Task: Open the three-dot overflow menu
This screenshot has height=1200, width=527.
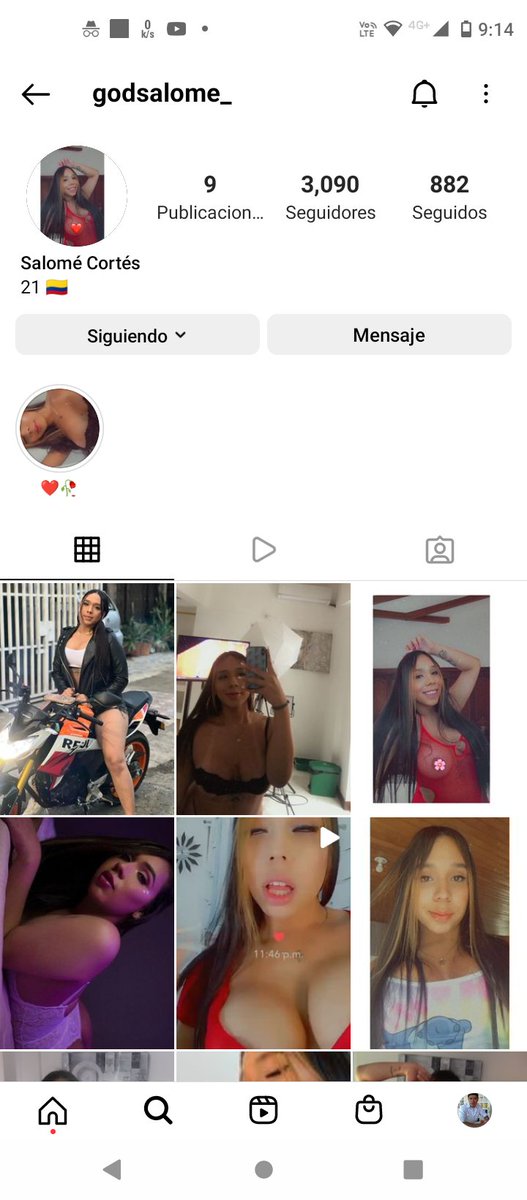Action: pyautogui.click(x=486, y=94)
